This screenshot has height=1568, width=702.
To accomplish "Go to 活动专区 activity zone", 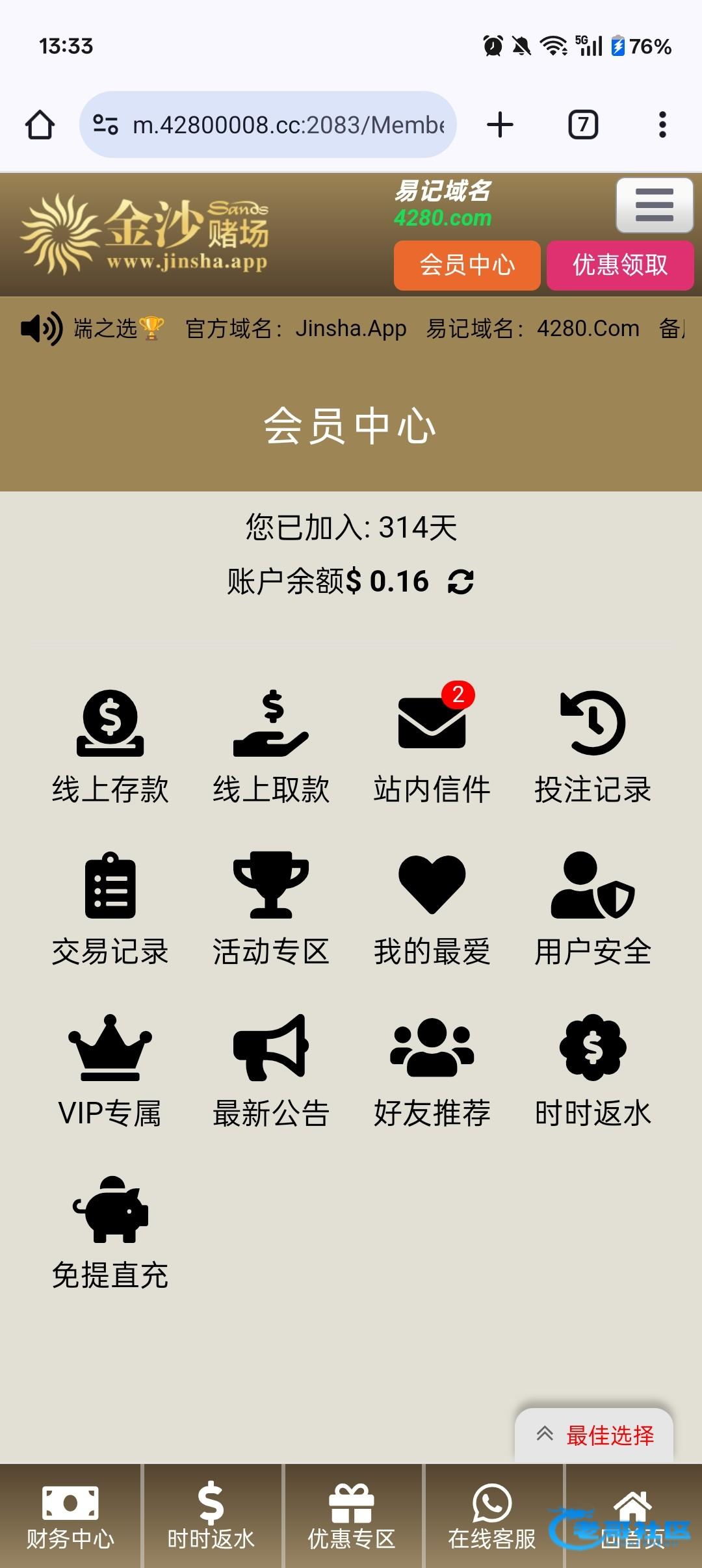I will pos(271,909).
